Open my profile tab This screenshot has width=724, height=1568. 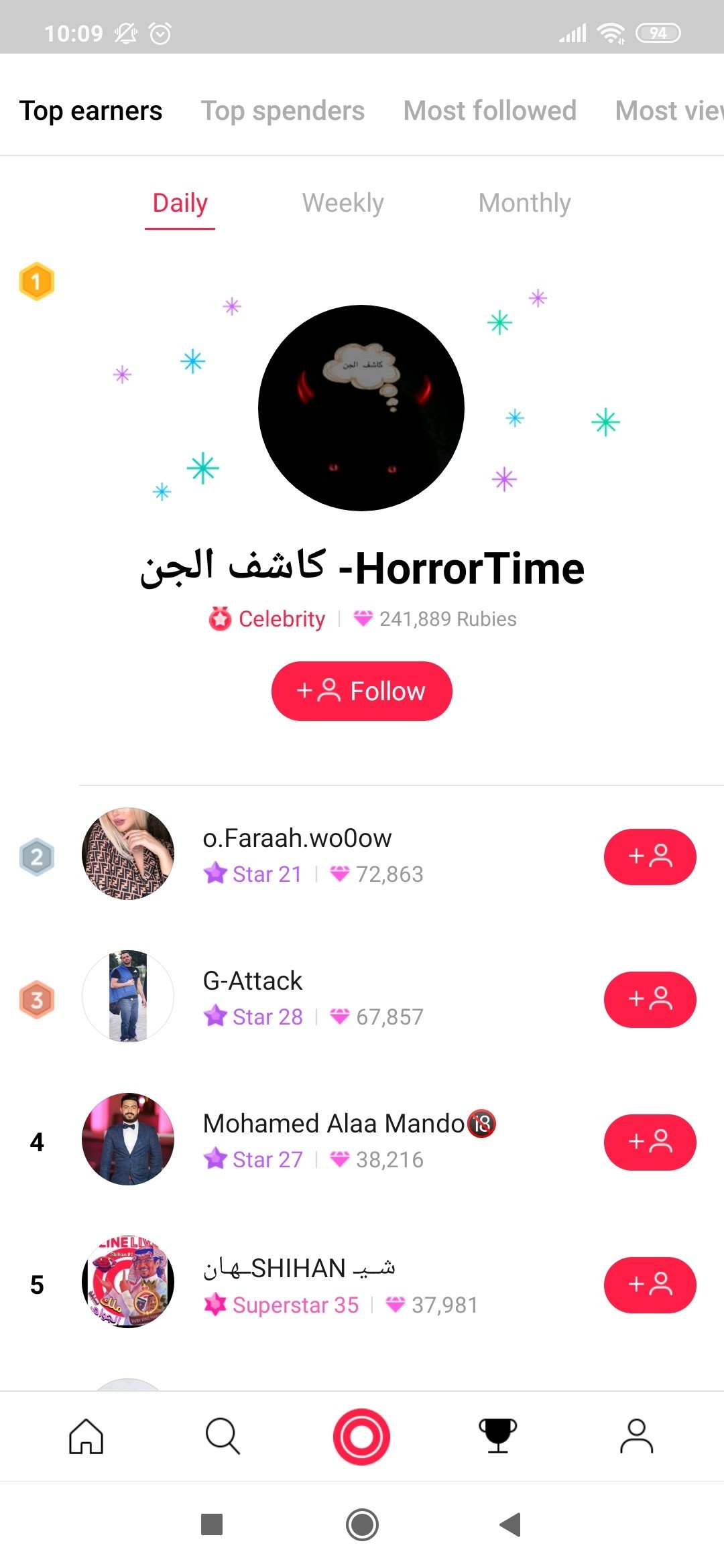(x=636, y=1436)
